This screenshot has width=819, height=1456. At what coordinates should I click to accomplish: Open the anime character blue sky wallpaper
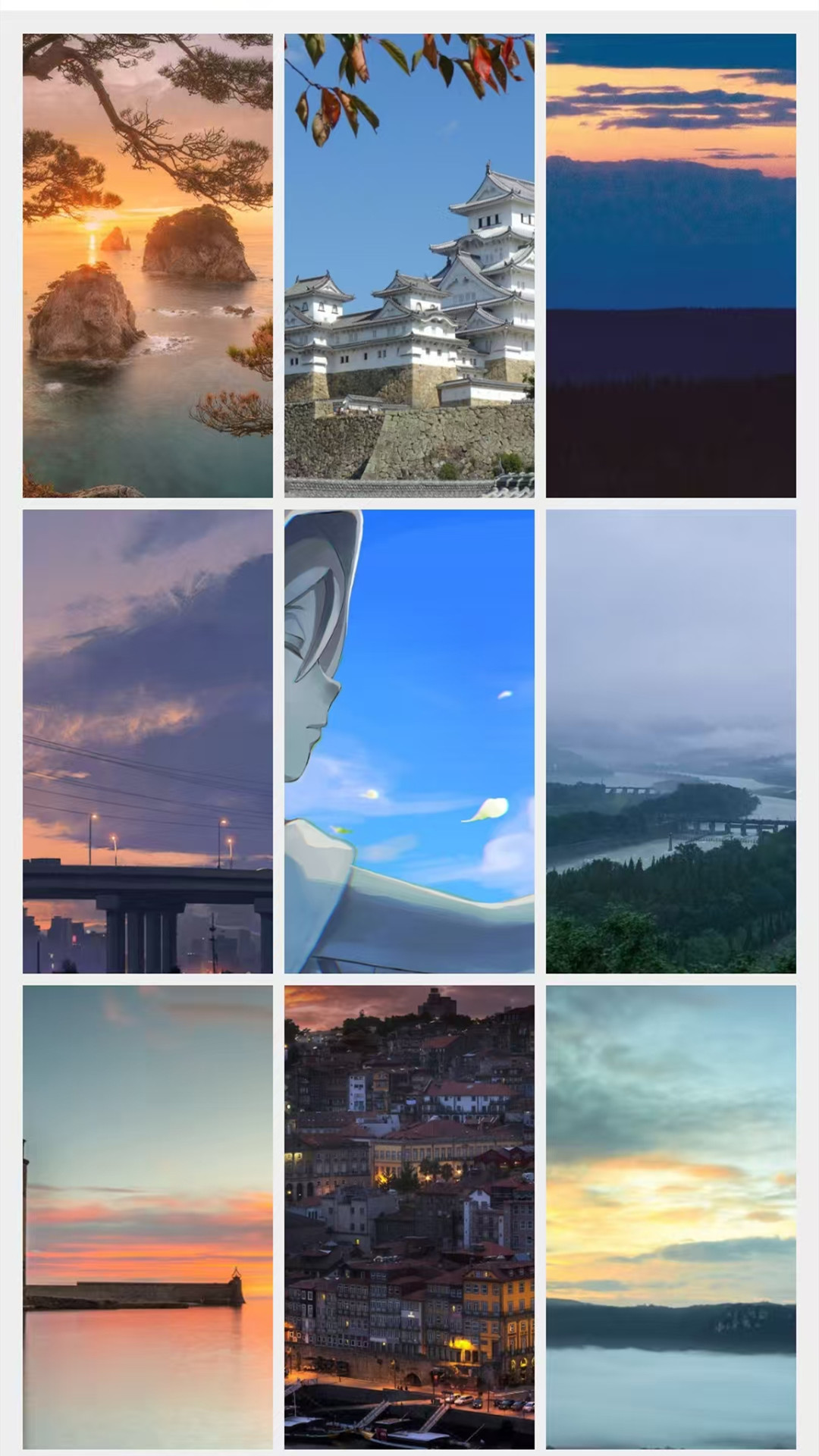[409, 741]
